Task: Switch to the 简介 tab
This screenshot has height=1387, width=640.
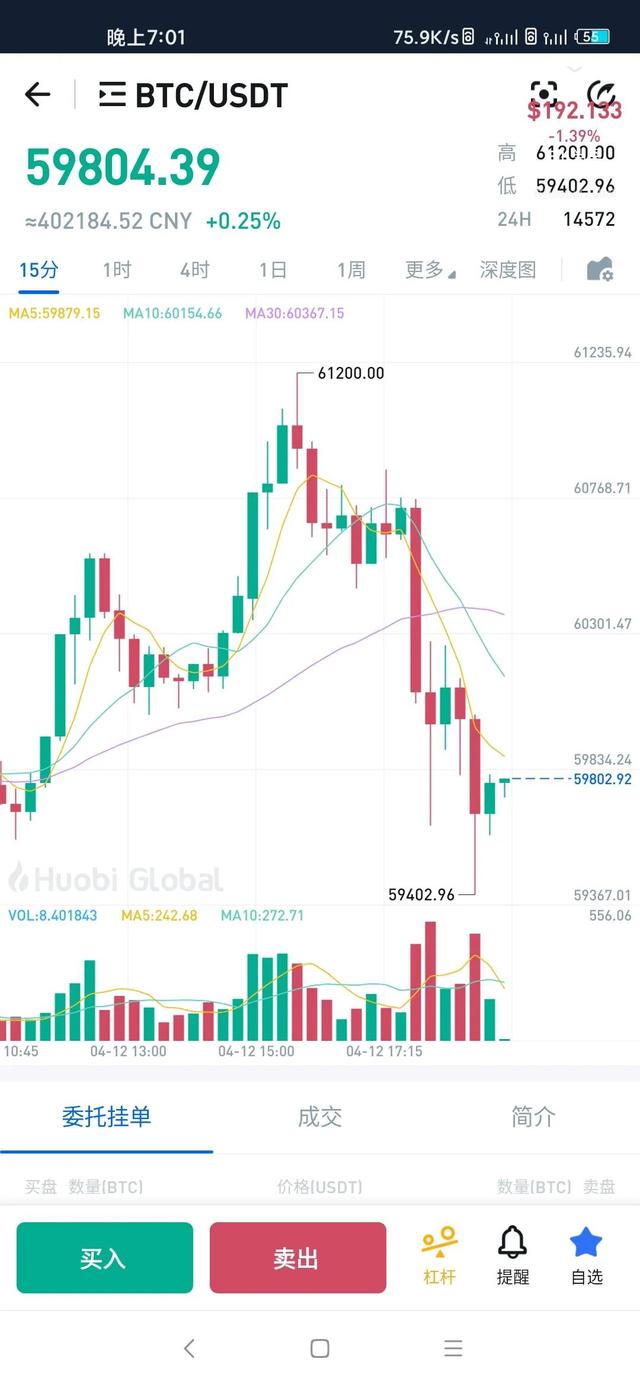Action: 533,1117
